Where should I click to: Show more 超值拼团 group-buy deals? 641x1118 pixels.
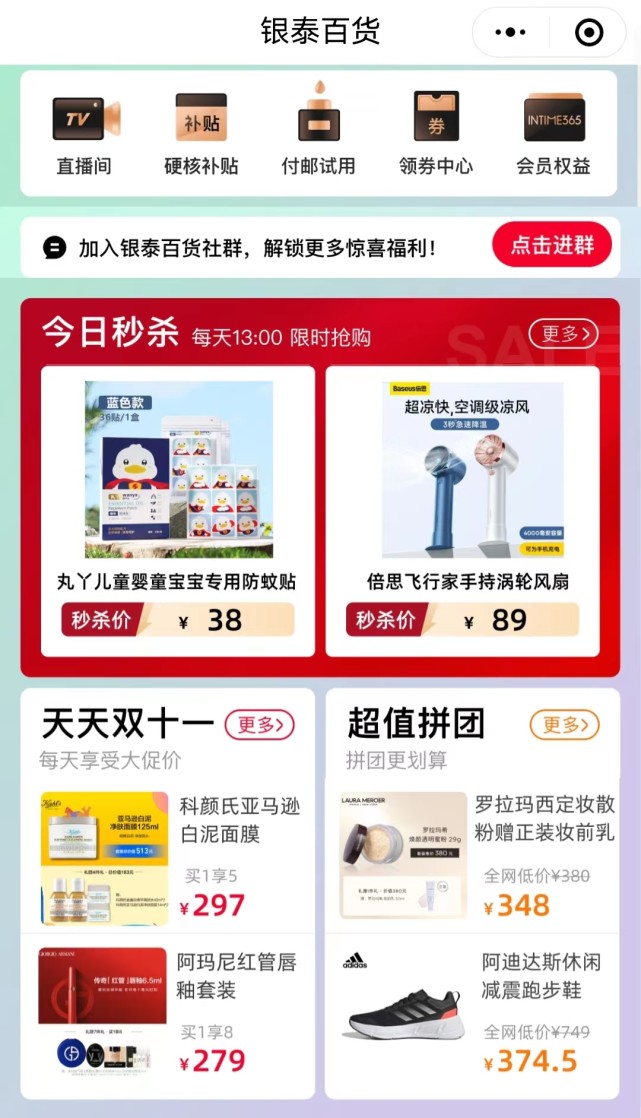[x=564, y=724]
